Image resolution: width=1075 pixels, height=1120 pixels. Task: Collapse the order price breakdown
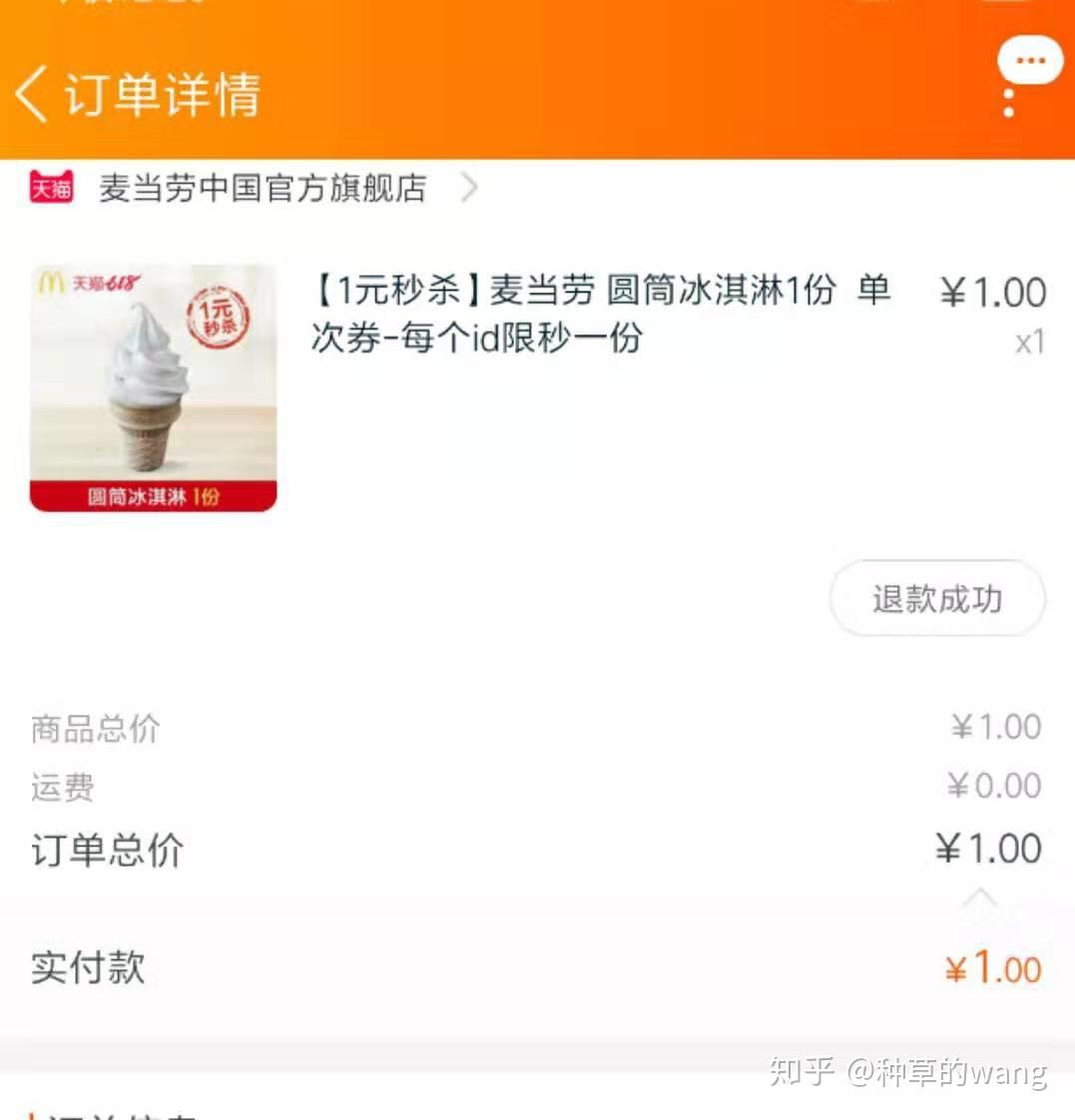point(979,897)
